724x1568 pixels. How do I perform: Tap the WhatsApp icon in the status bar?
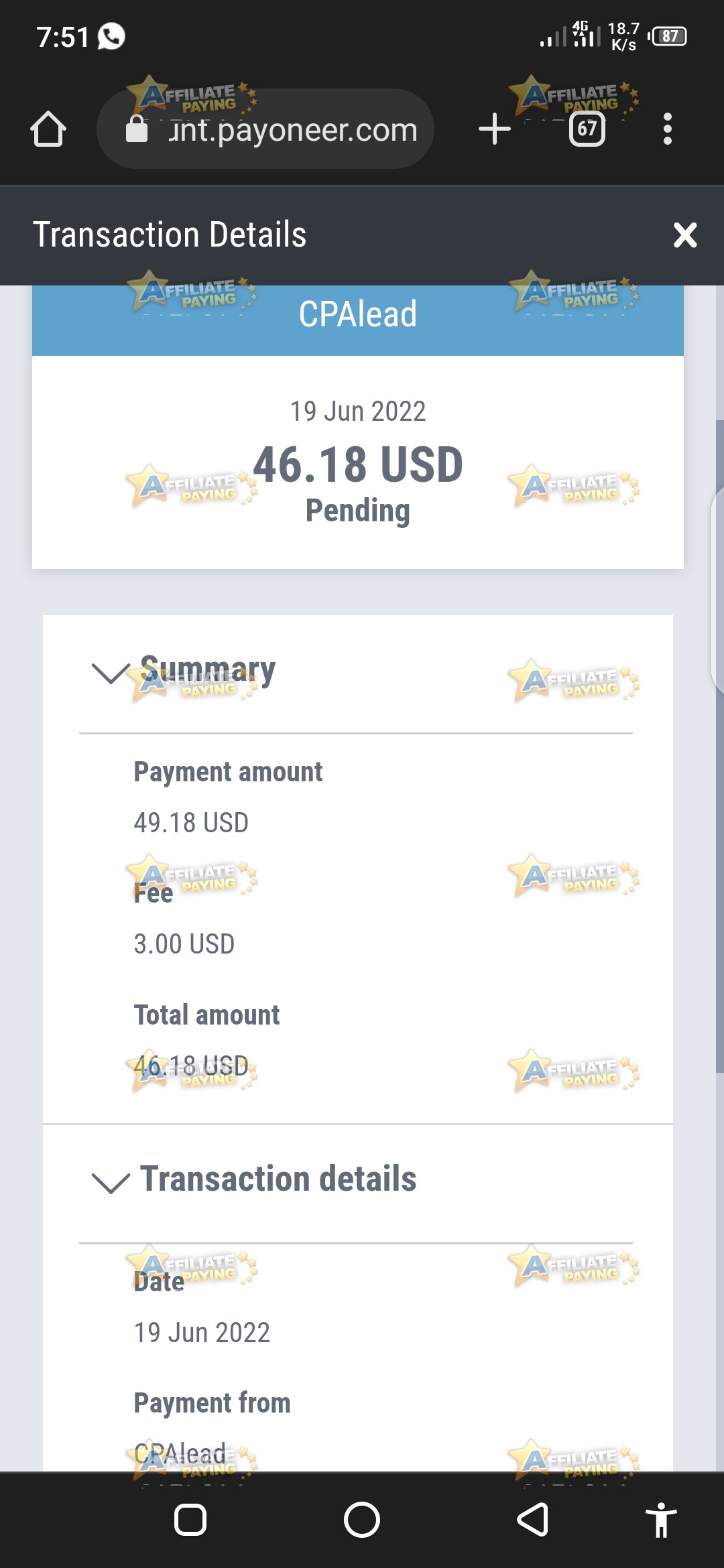click(x=109, y=37)
